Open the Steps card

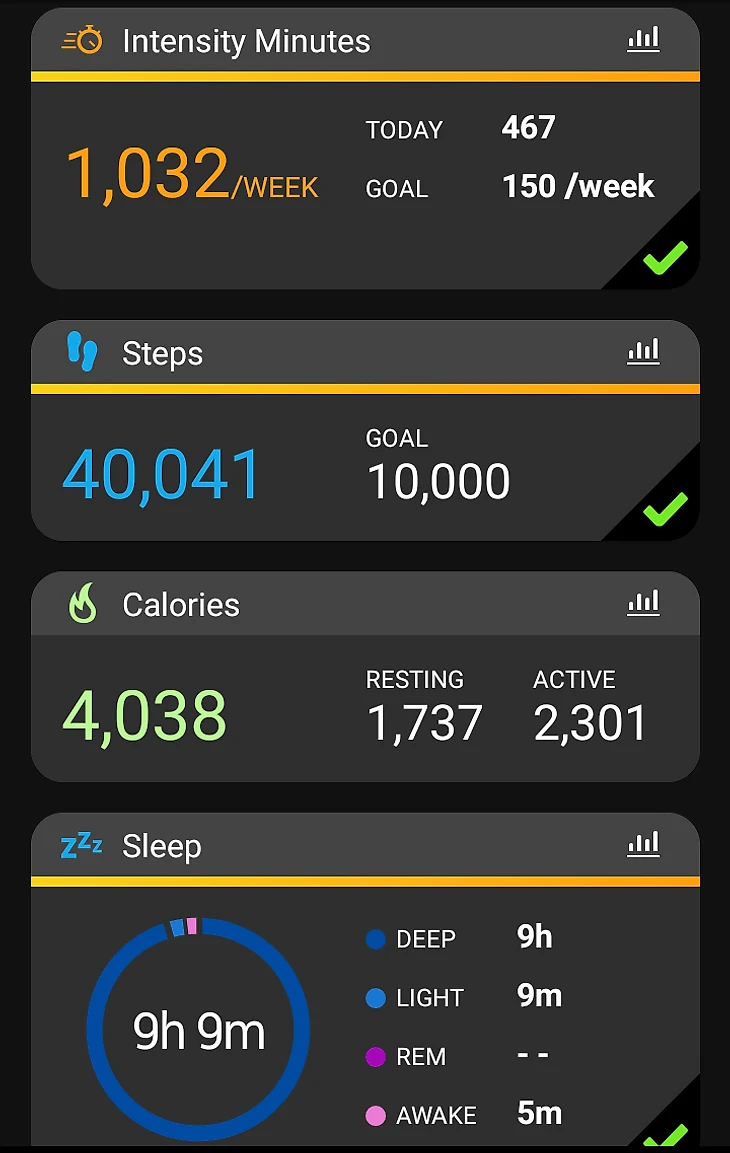pos(162,353)
